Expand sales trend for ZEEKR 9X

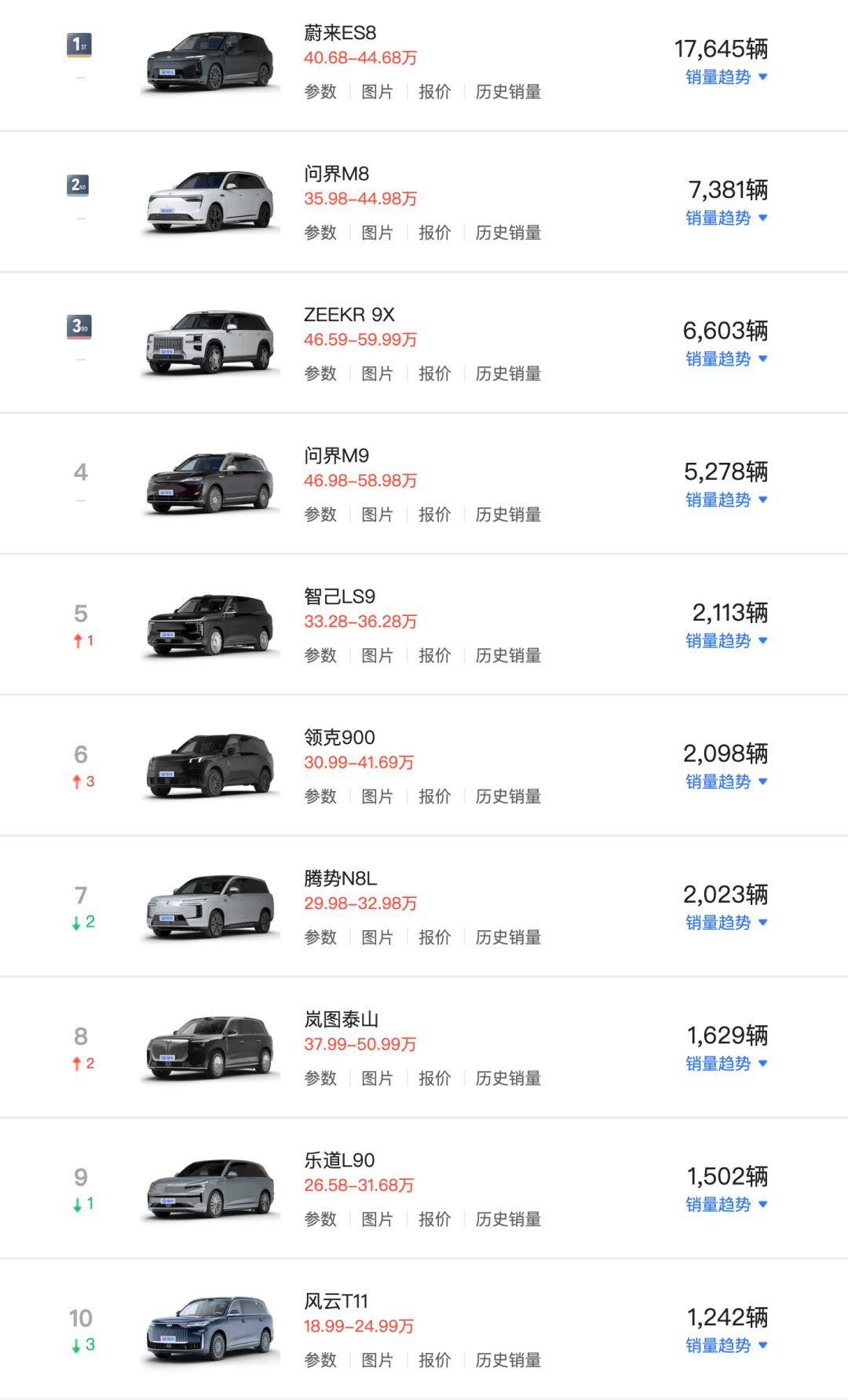[726, 359]
